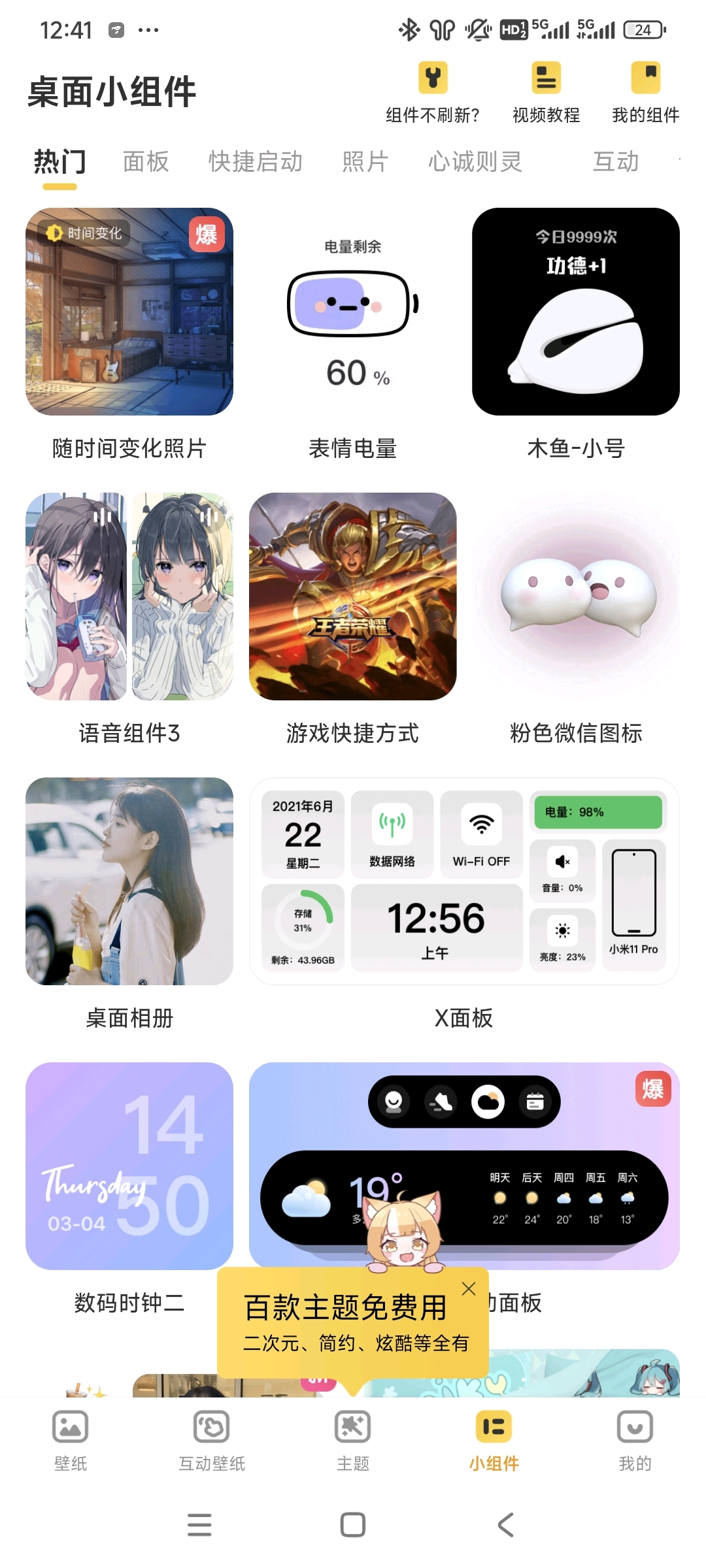Switch to the 快捷启动 tab
Image resolution: width=706 pixels, height=1568 pixels.
pyautogui.click(x=256, y=161)
